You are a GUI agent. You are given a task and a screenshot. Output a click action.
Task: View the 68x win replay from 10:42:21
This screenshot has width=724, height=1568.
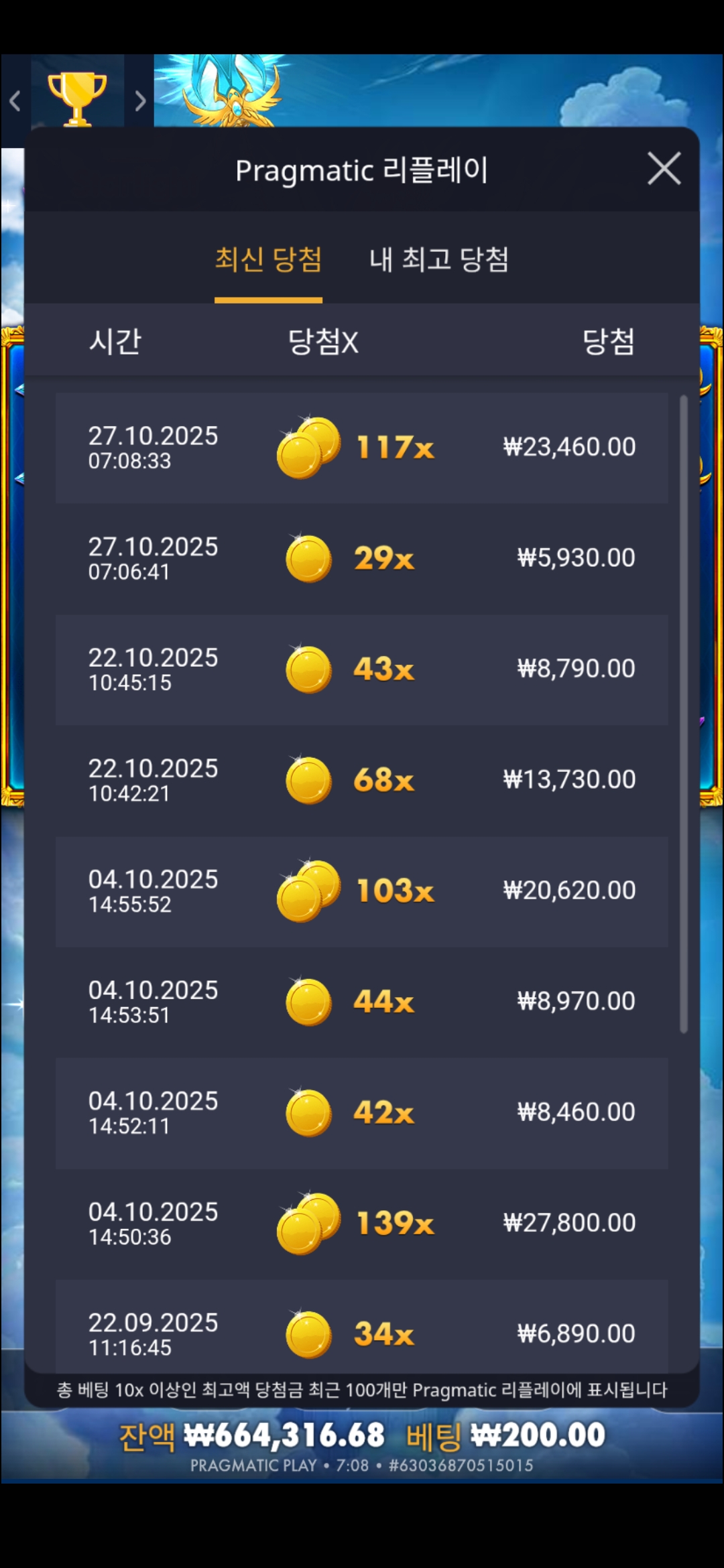(x=362, y=780)
